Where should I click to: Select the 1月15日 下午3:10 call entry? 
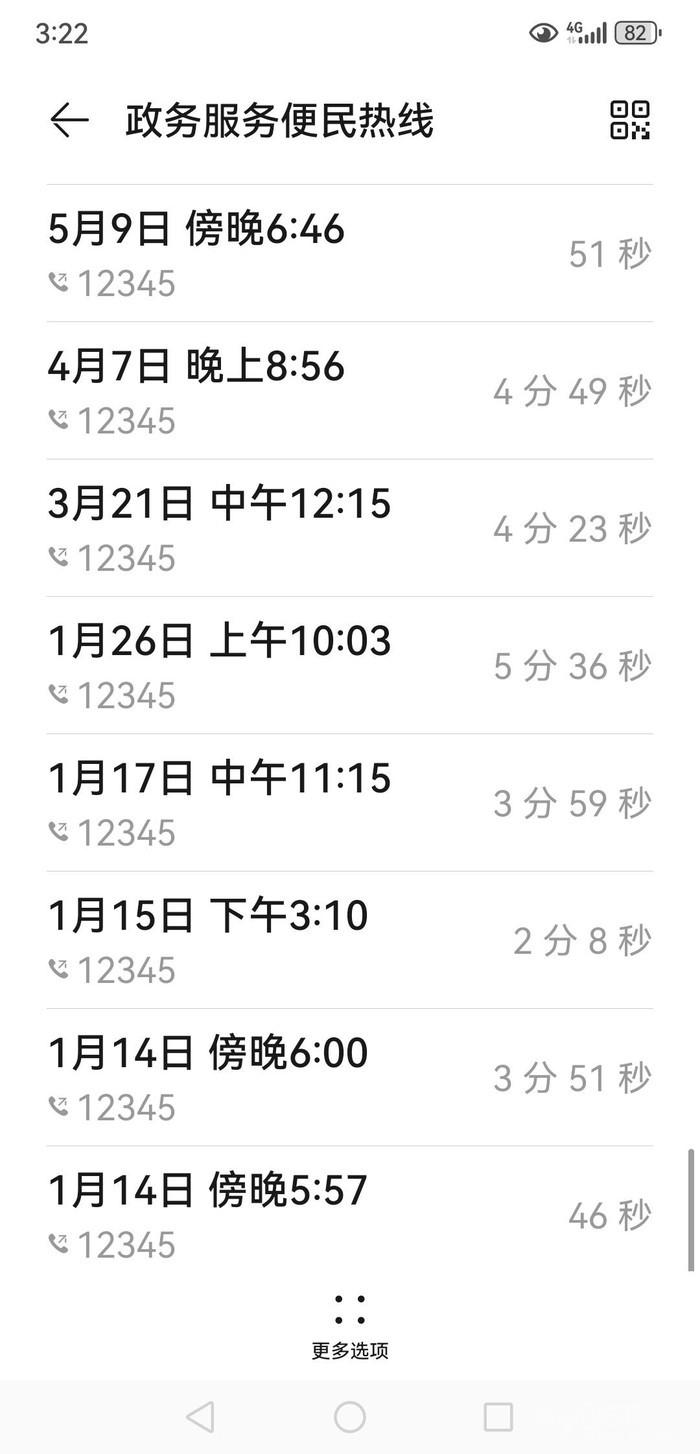[x=350, y=939]
